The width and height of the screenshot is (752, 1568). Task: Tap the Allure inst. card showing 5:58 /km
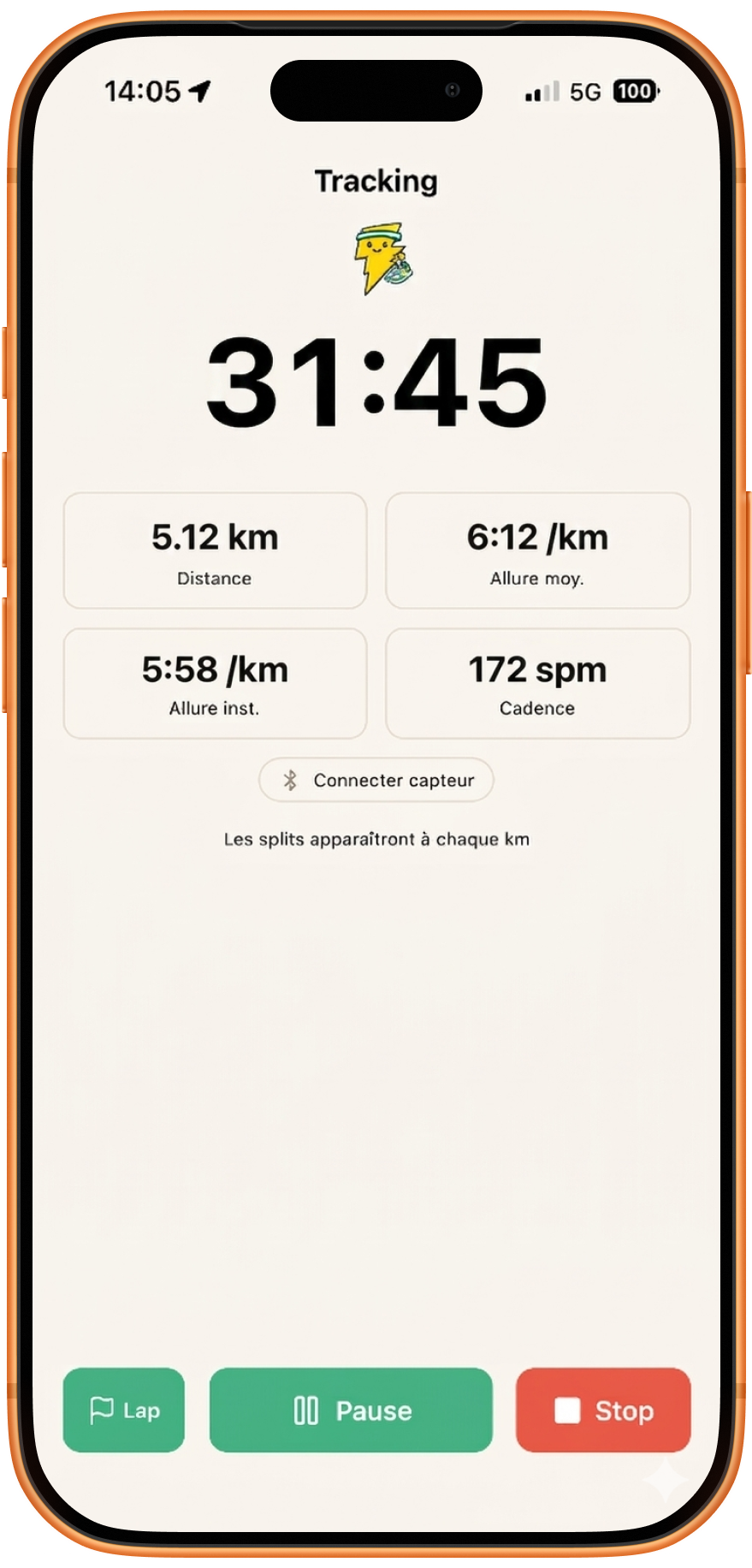tap(214, 683)
